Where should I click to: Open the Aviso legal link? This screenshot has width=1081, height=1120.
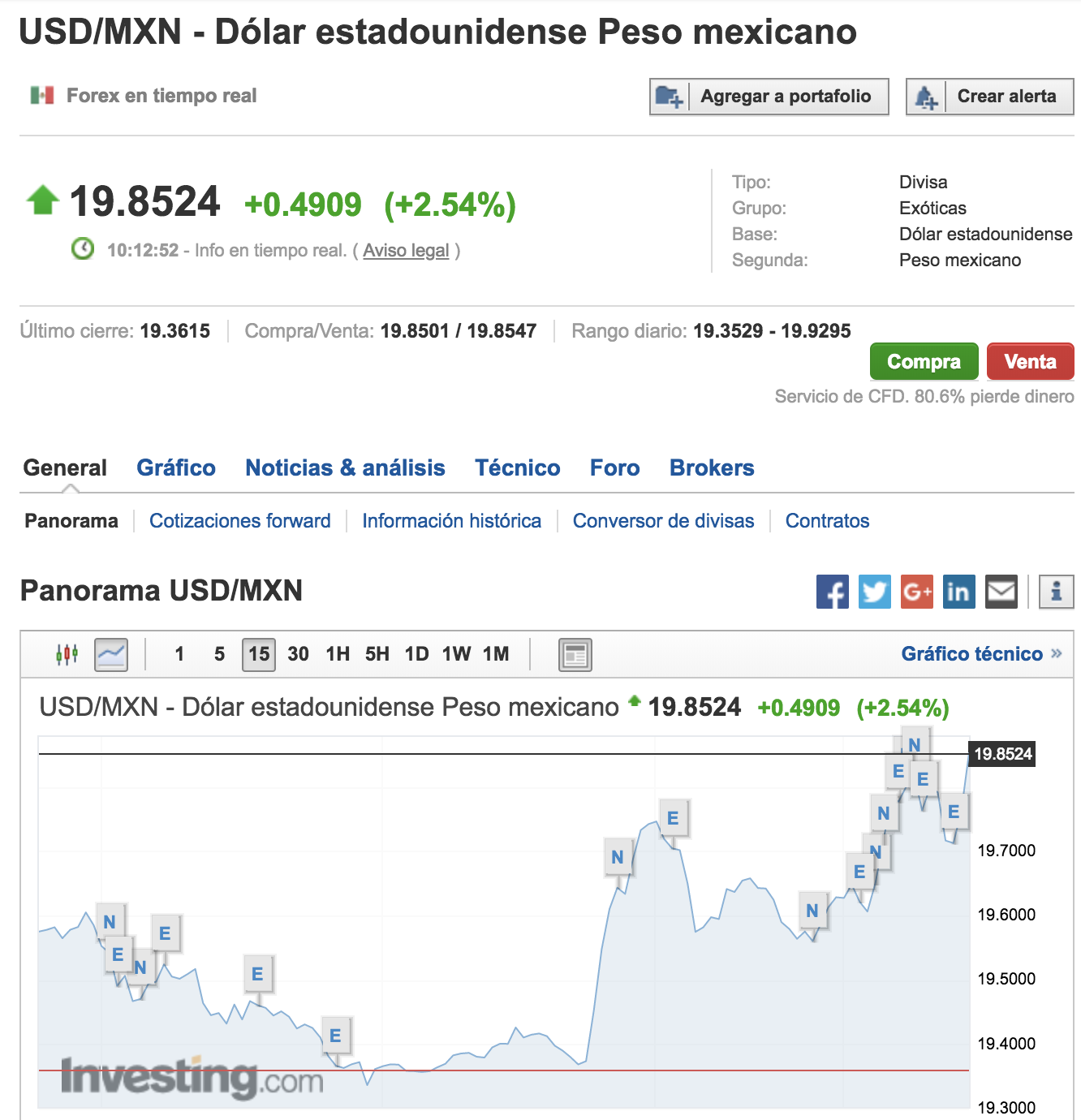coord(406,251)
